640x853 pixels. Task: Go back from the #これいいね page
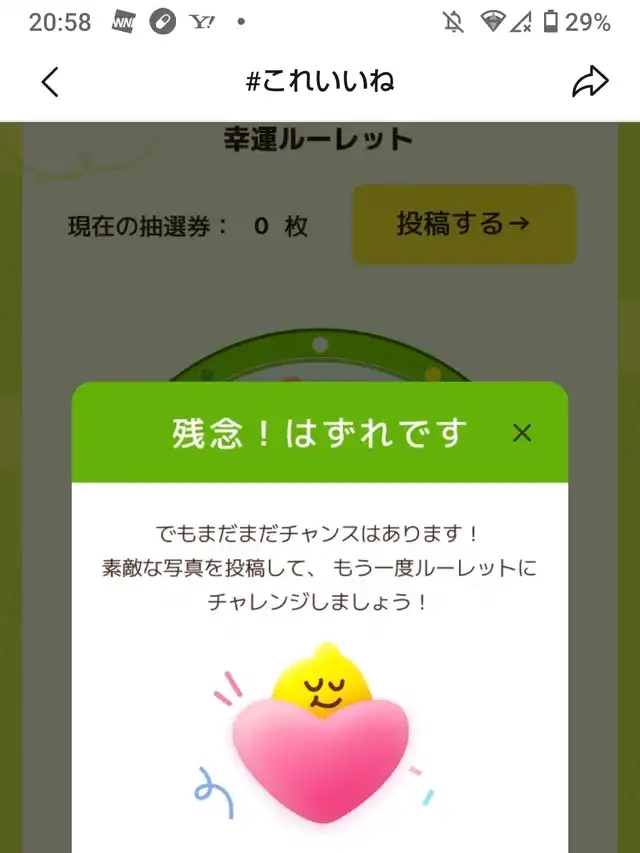pyautogui.click(x=50, y=82)
